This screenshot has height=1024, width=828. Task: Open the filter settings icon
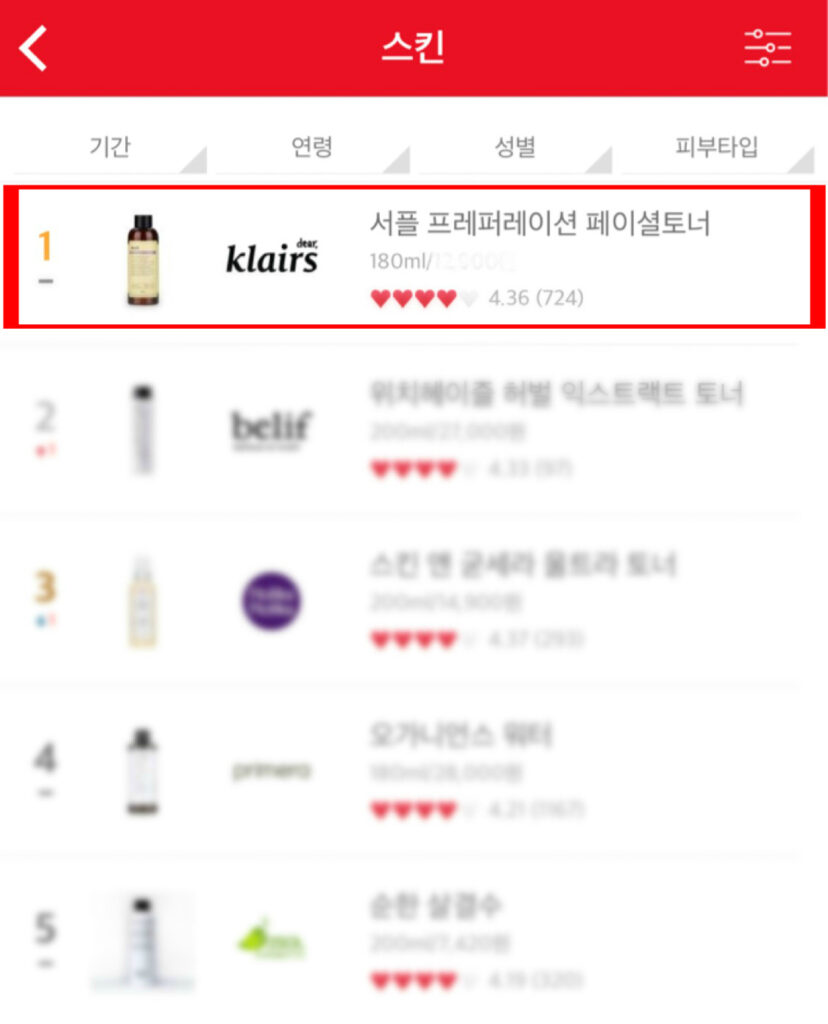tap(767, 48)
